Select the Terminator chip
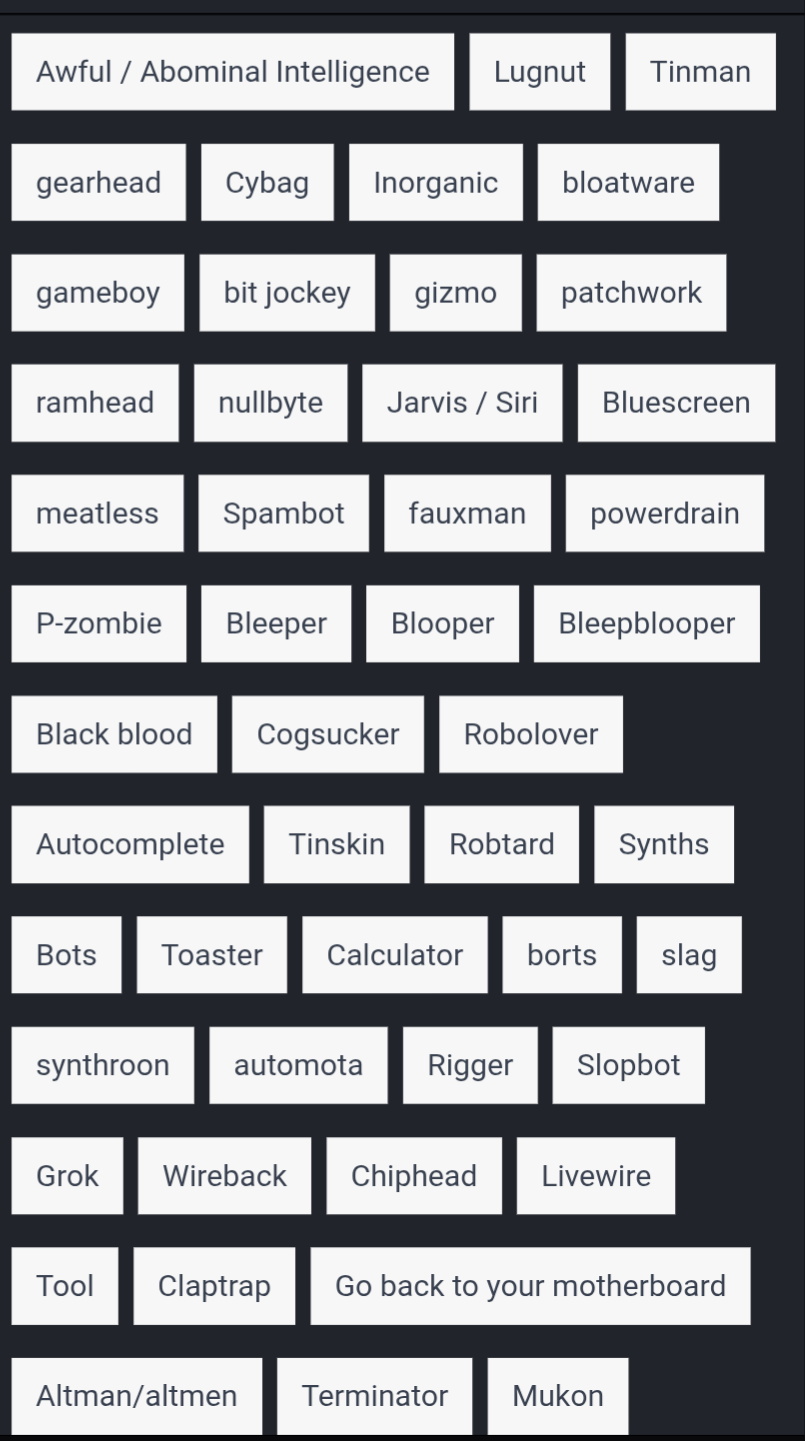This screenshot has height=1441, width=805. point(374,1396)
